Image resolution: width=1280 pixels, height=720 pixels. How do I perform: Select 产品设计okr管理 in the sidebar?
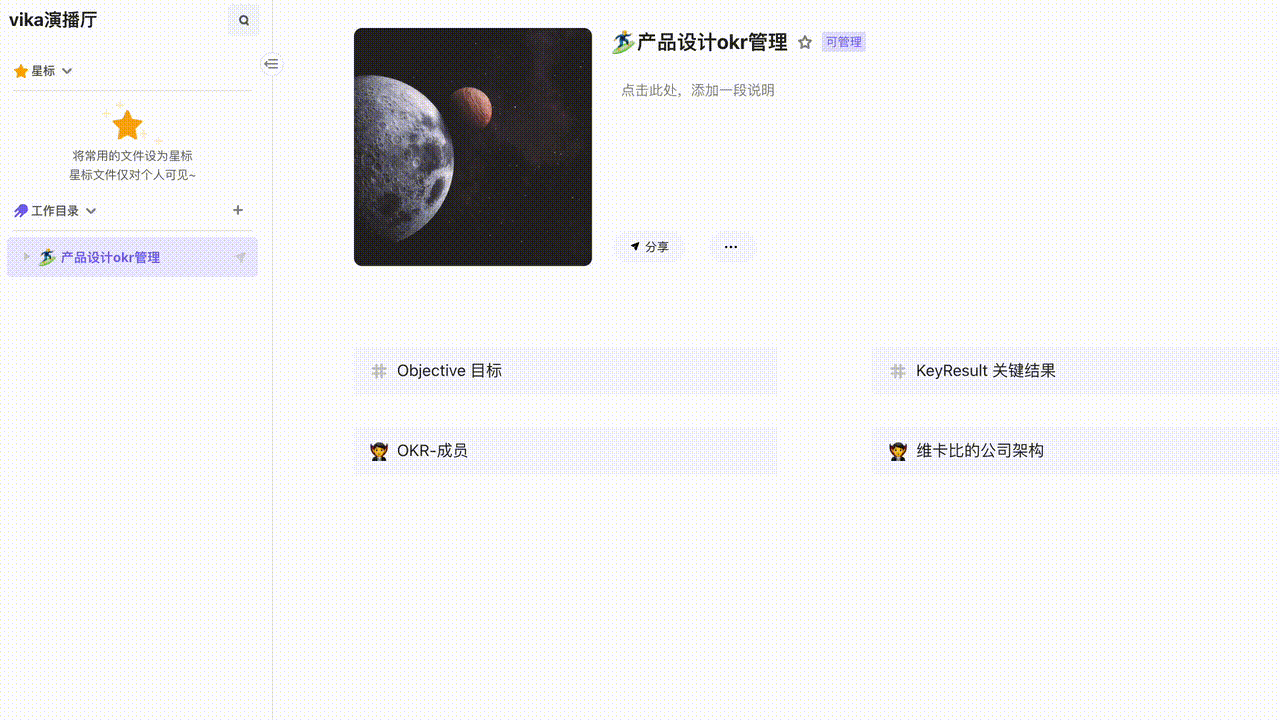[x=110, y=257]
